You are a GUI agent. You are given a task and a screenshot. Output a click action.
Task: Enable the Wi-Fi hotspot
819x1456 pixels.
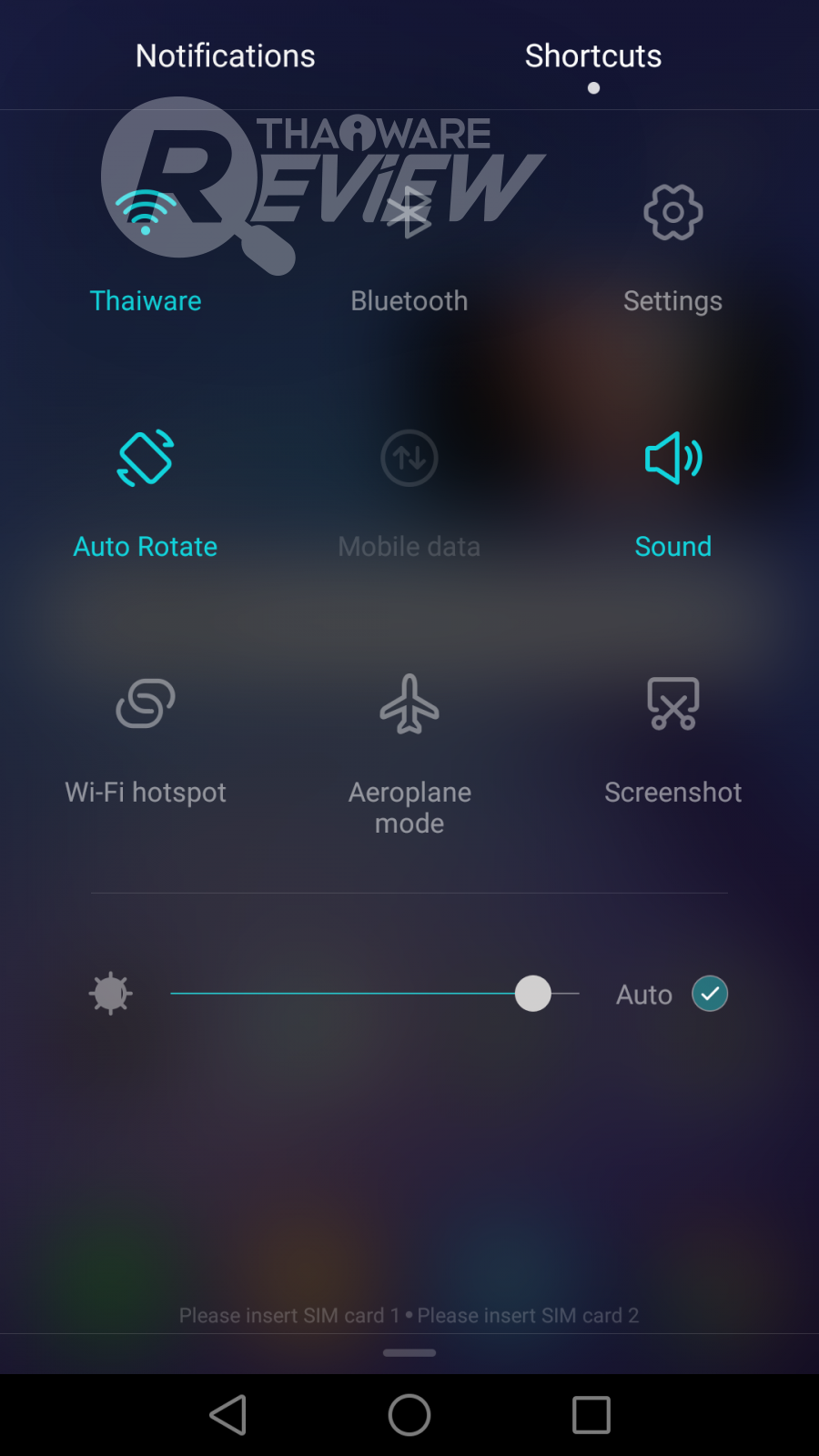(x=146, y=704)
